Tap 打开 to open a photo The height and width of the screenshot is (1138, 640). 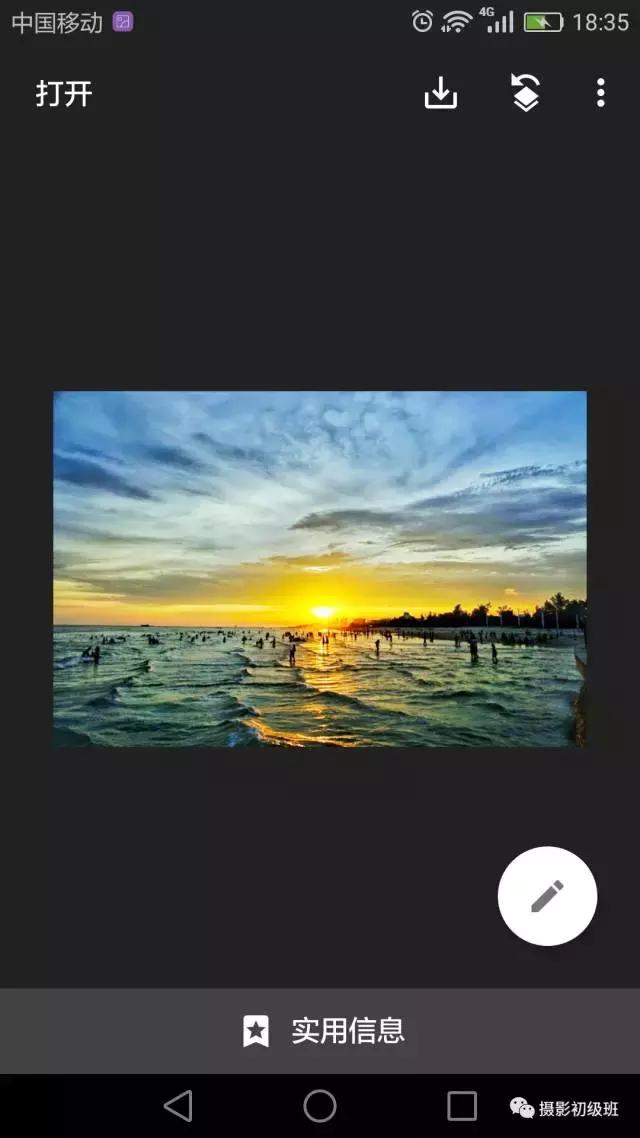pyautogui.click(x=64, y=94)
